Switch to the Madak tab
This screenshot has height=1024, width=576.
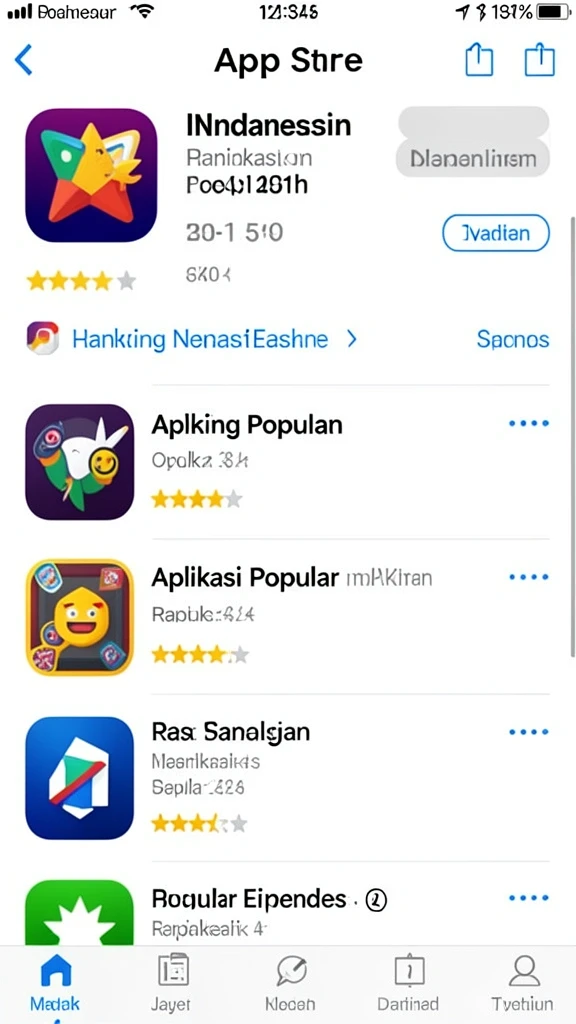[55, 983]
